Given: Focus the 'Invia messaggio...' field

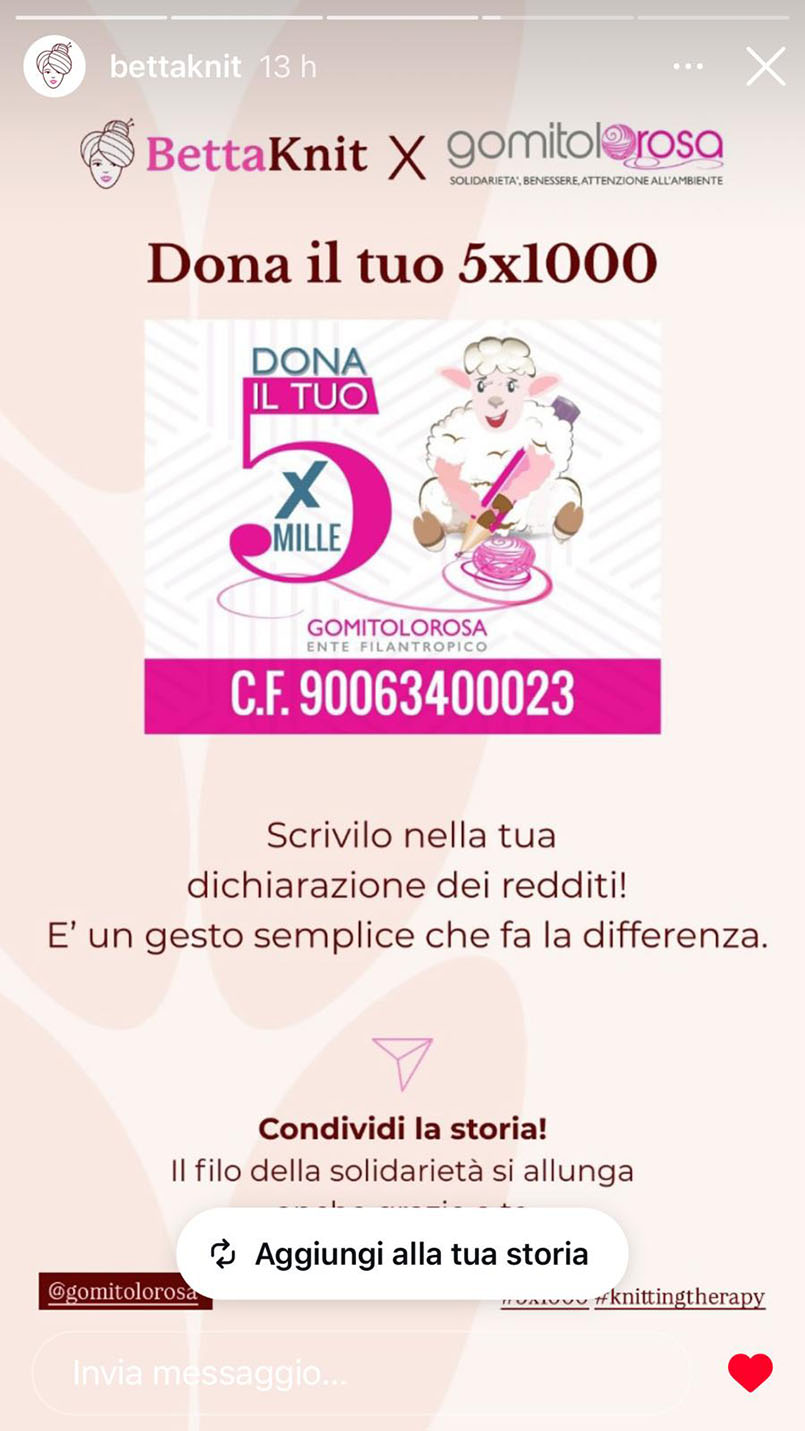Looking at the screenshot, I should pos(360,1373).
